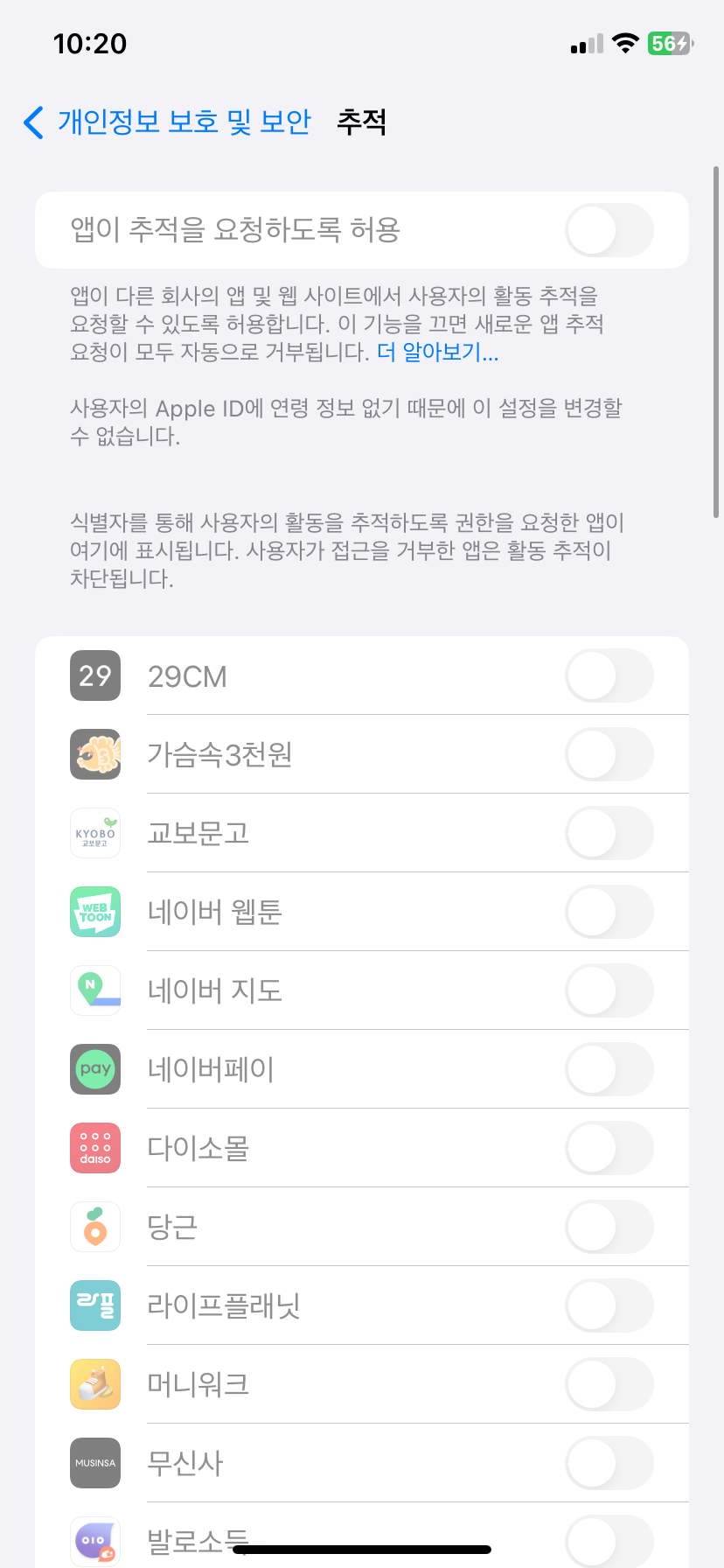Viewport: 724px width, 1568px height.
Task: Enable tracking for 네이버 지도
Action: [x=609, y=990]
